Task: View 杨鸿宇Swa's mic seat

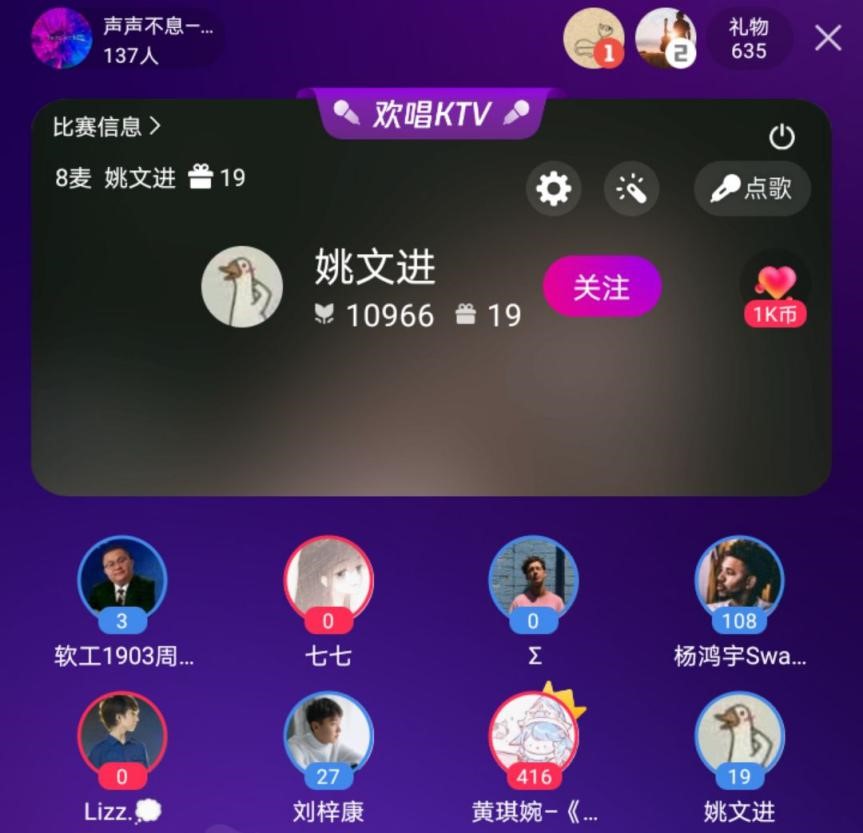Action: [739, 579]
